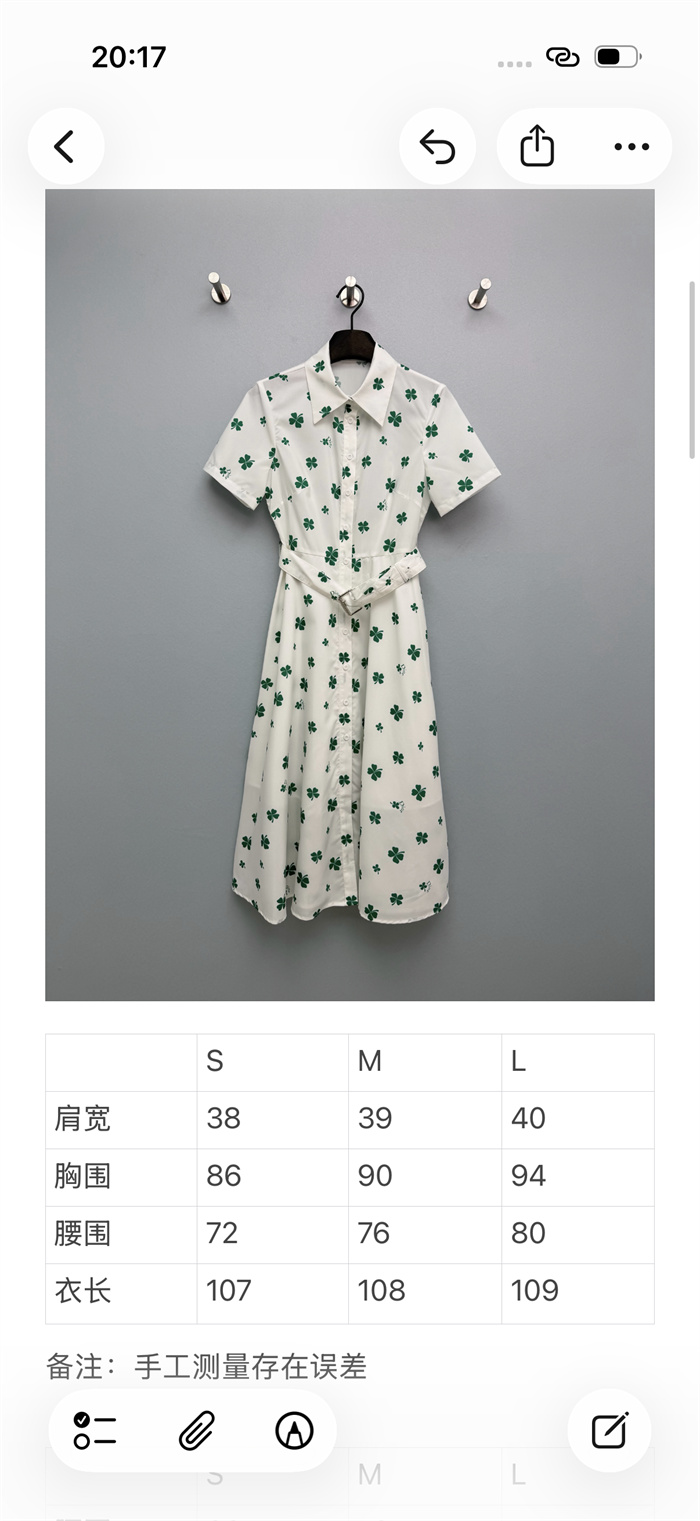
Task: Open the dress photo attachment
Action: [349, 594]
